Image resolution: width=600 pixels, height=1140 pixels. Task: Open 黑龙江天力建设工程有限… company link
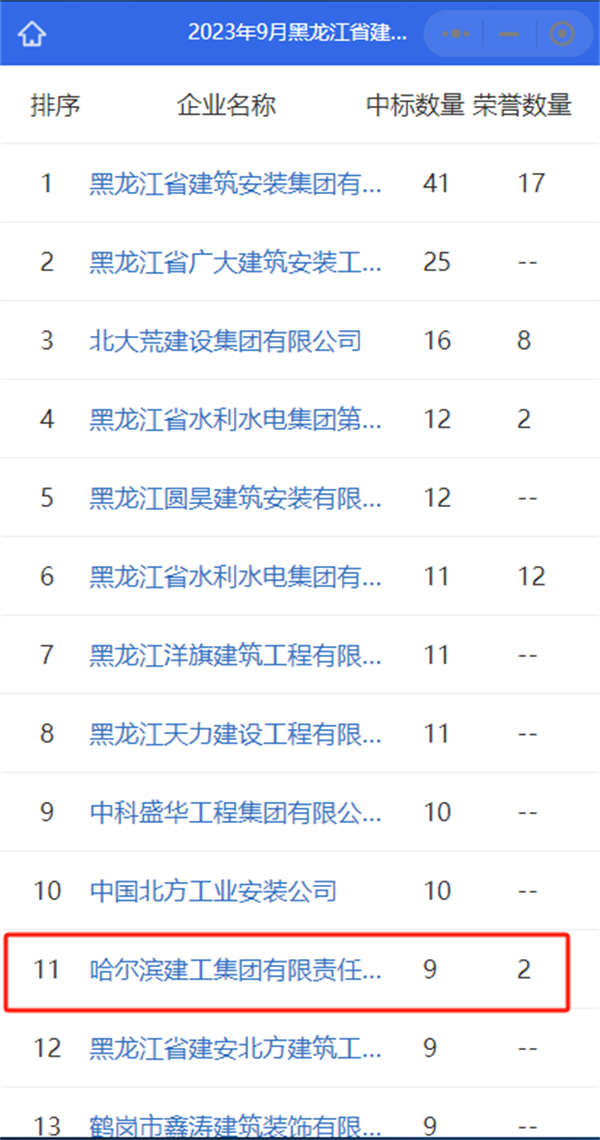(236, 734)
